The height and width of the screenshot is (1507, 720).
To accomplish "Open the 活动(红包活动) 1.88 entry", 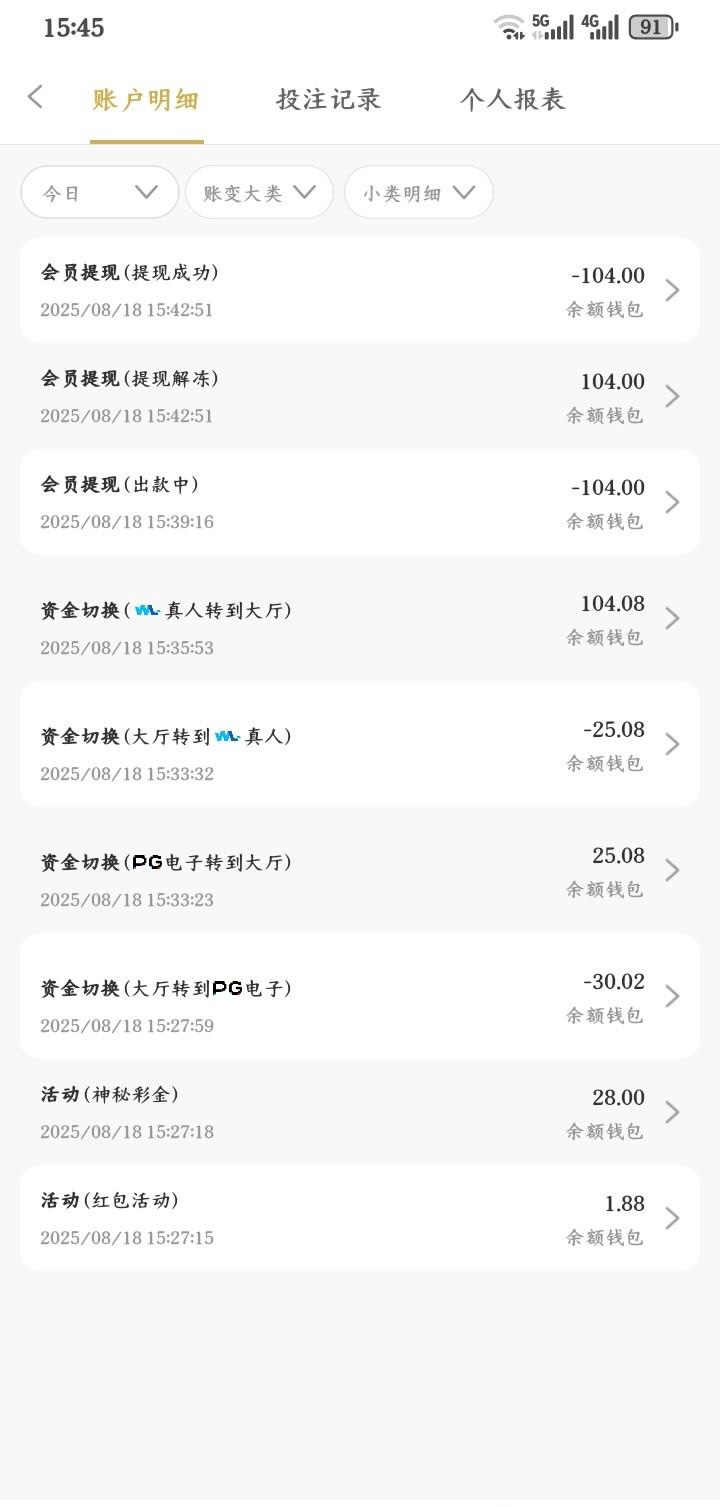I will [x=360, y=1218].
